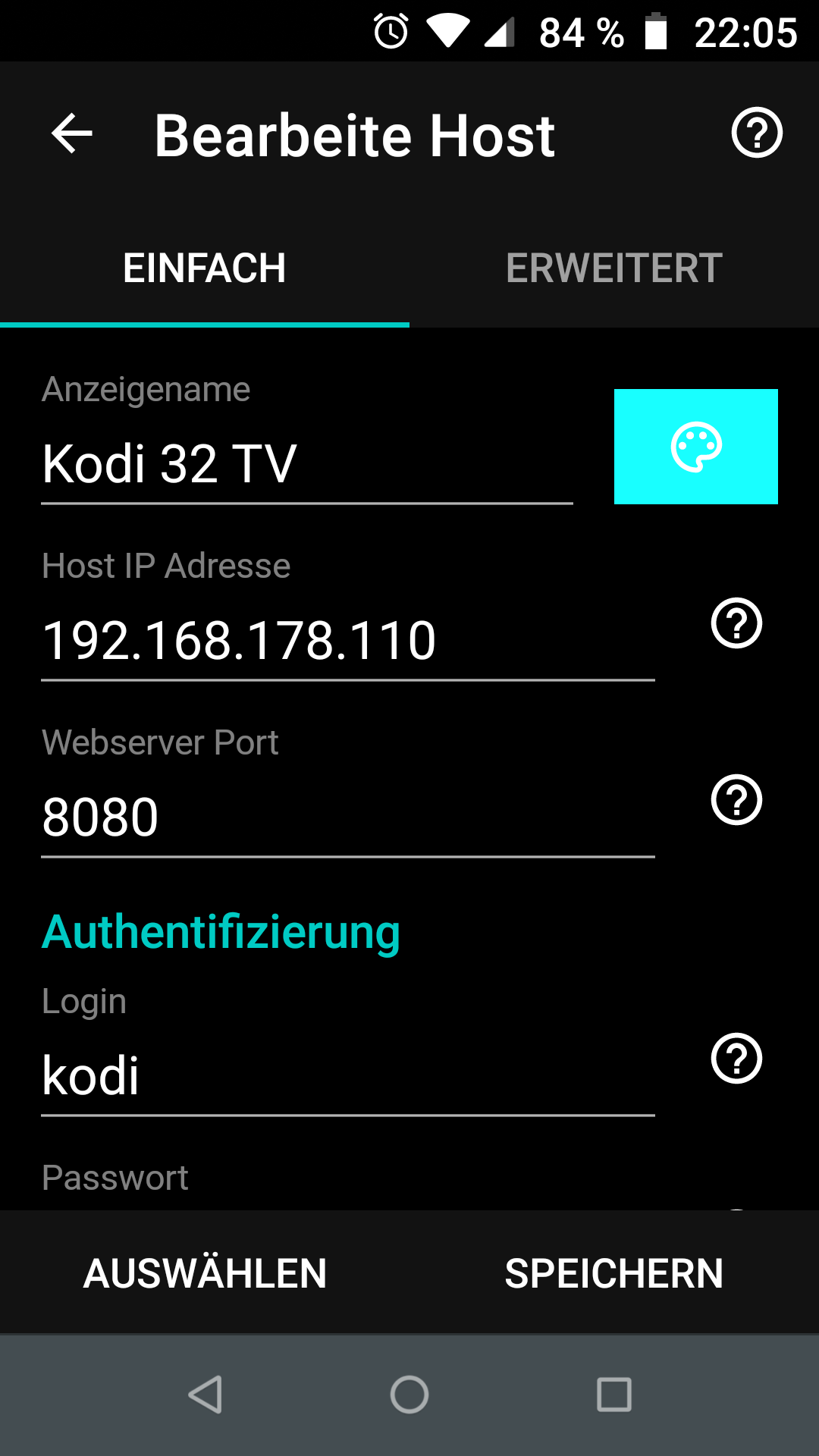The width and height of the screenshot is (819, 1456).
Task: Show help for Host IP Adresse
Action: (x=736, y=623)
